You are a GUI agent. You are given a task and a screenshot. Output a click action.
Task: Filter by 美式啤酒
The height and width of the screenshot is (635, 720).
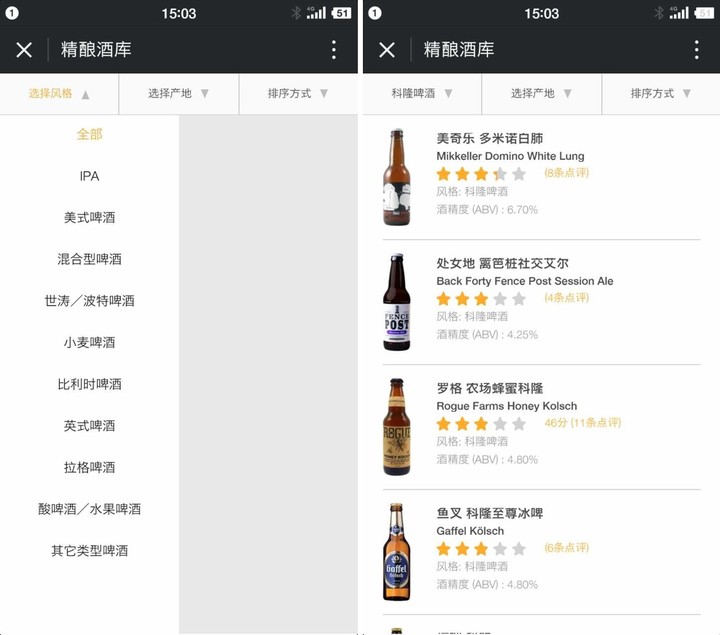click(90, 218)
